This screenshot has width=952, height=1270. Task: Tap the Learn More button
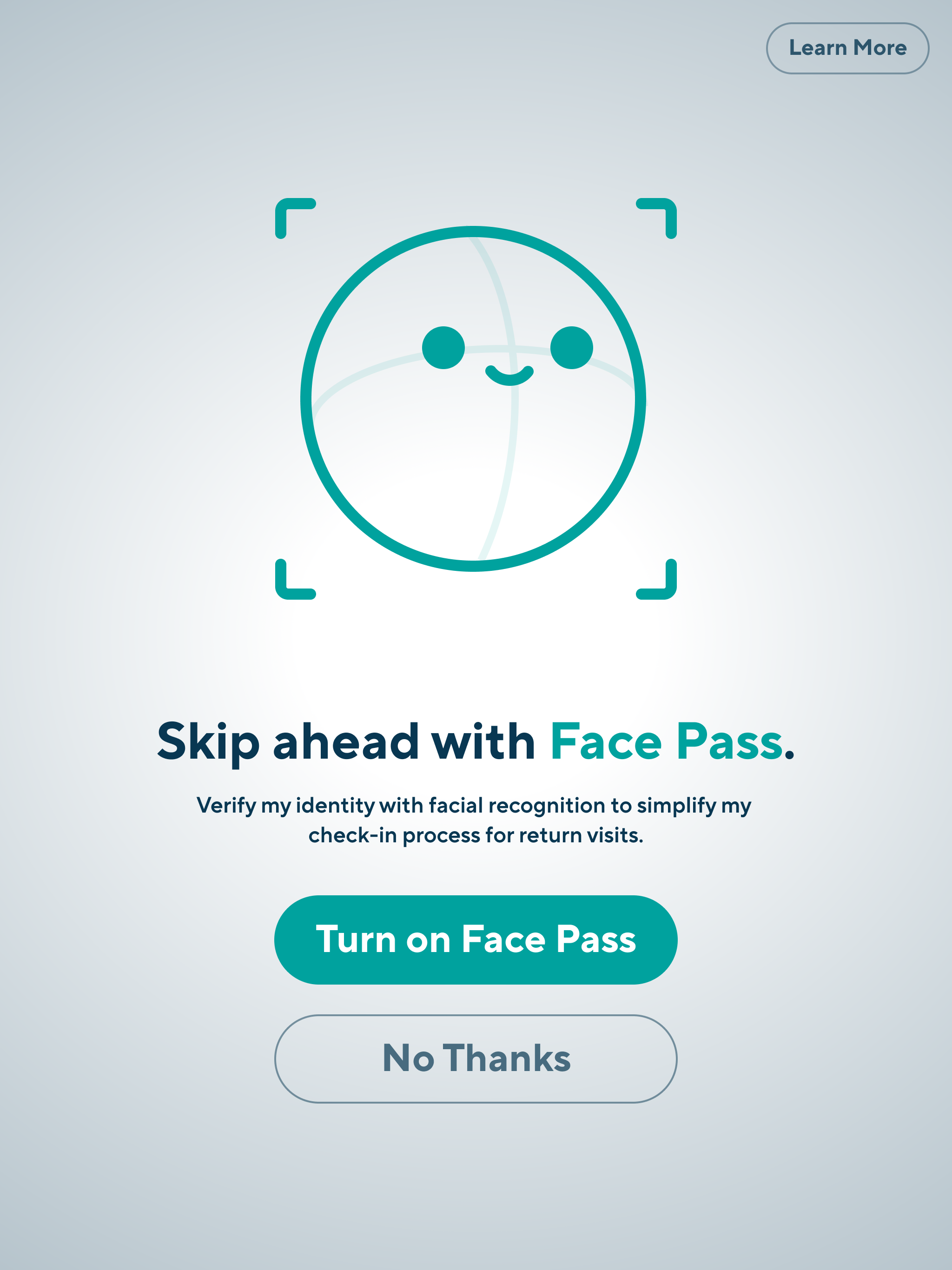coord(847,48)
